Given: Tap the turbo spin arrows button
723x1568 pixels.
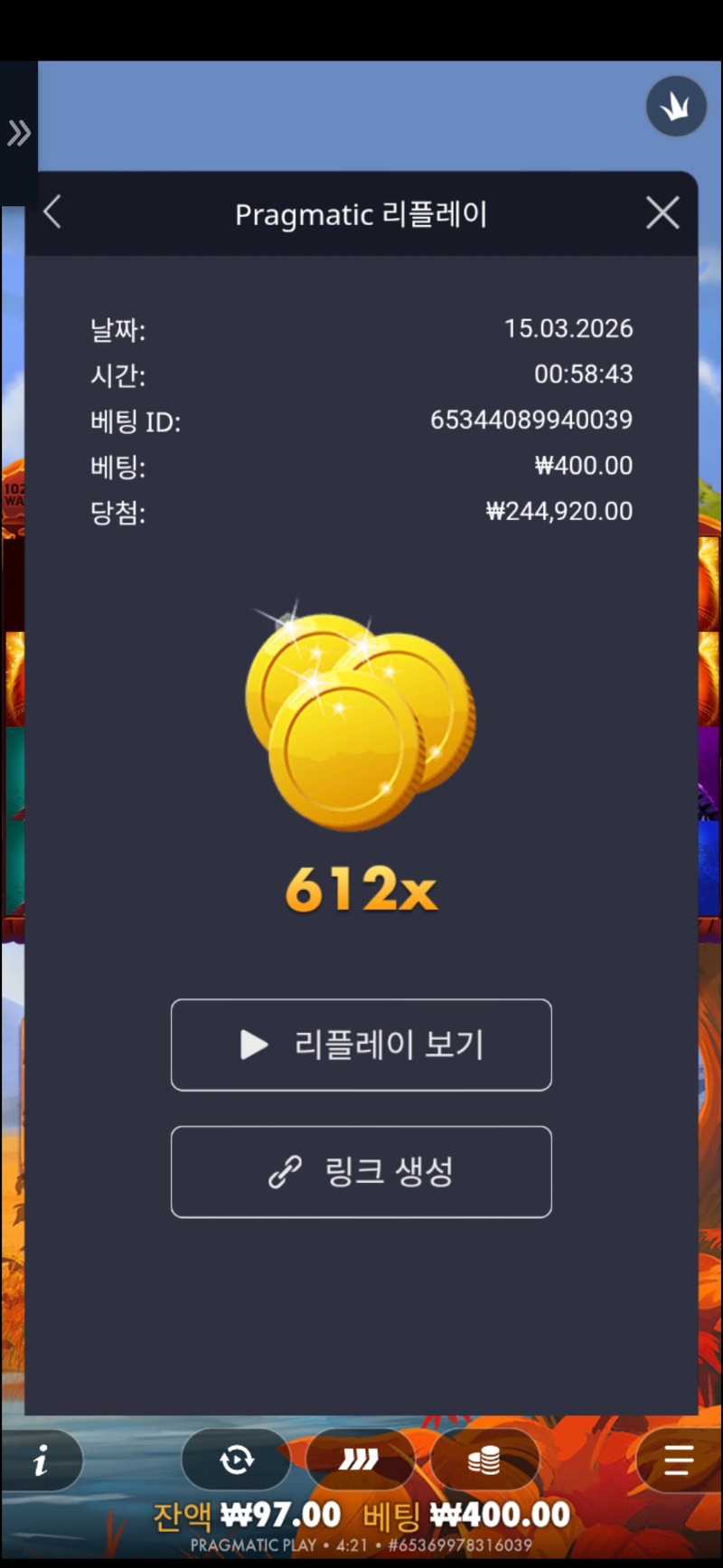Looking at the screenshot, I should pos(360,1459).
